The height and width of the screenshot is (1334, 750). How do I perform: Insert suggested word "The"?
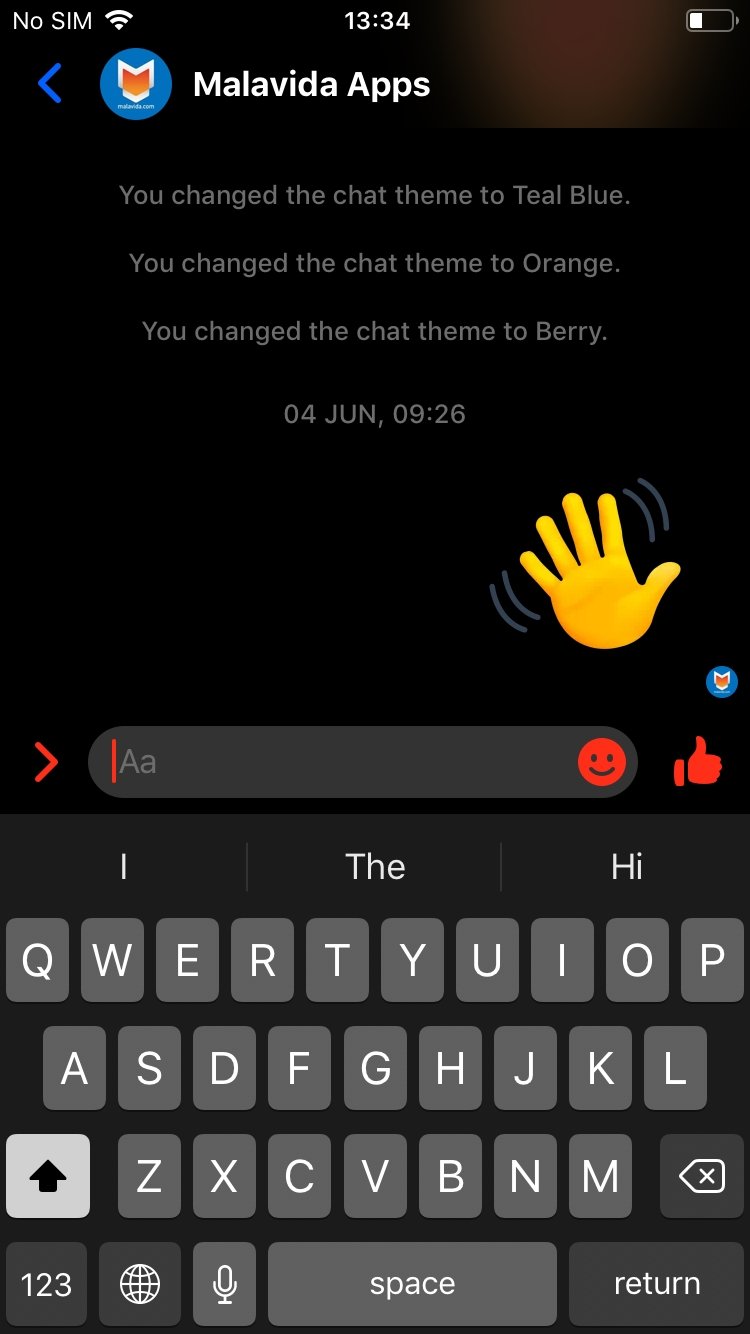tap(374, 866)
